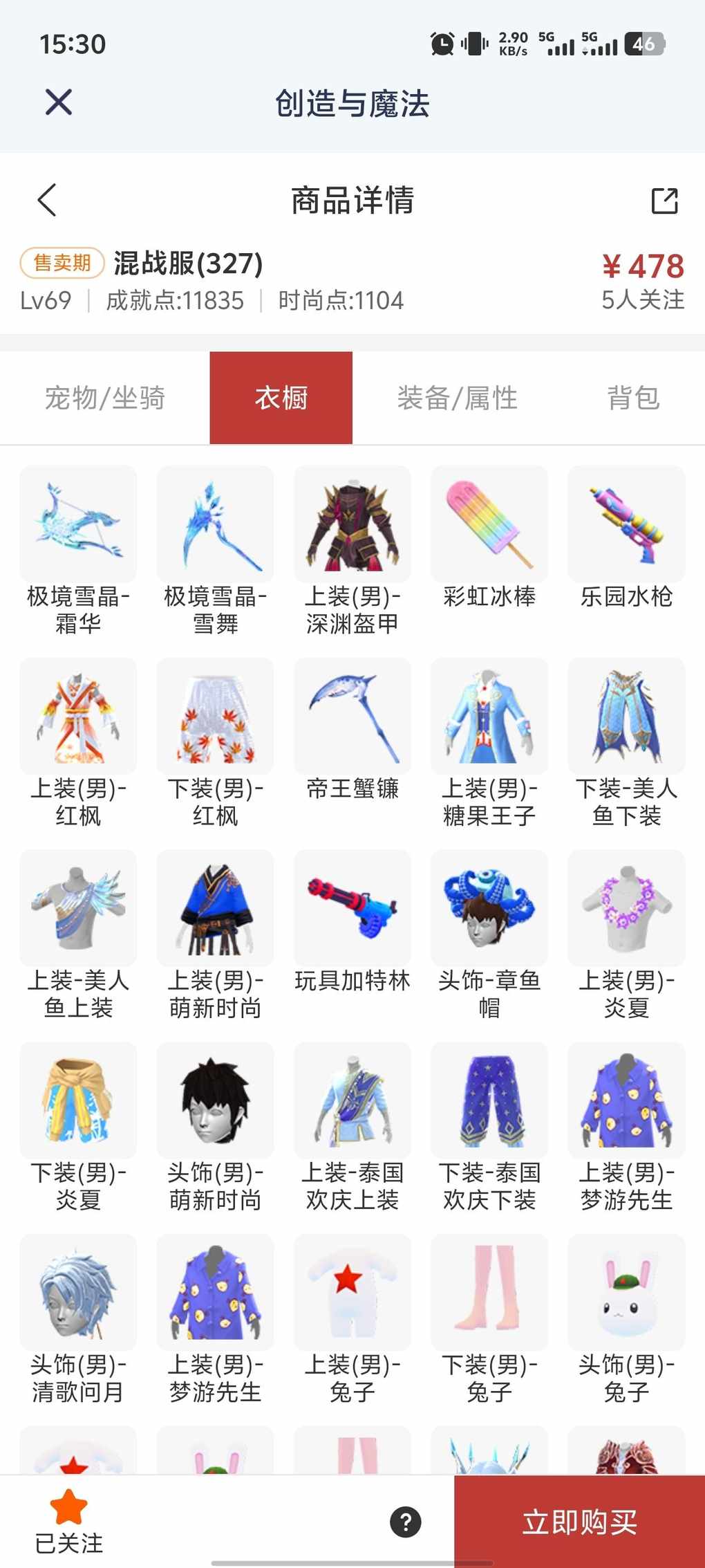Share this product listing
The image size is (705, 1568).
(664, 201)
